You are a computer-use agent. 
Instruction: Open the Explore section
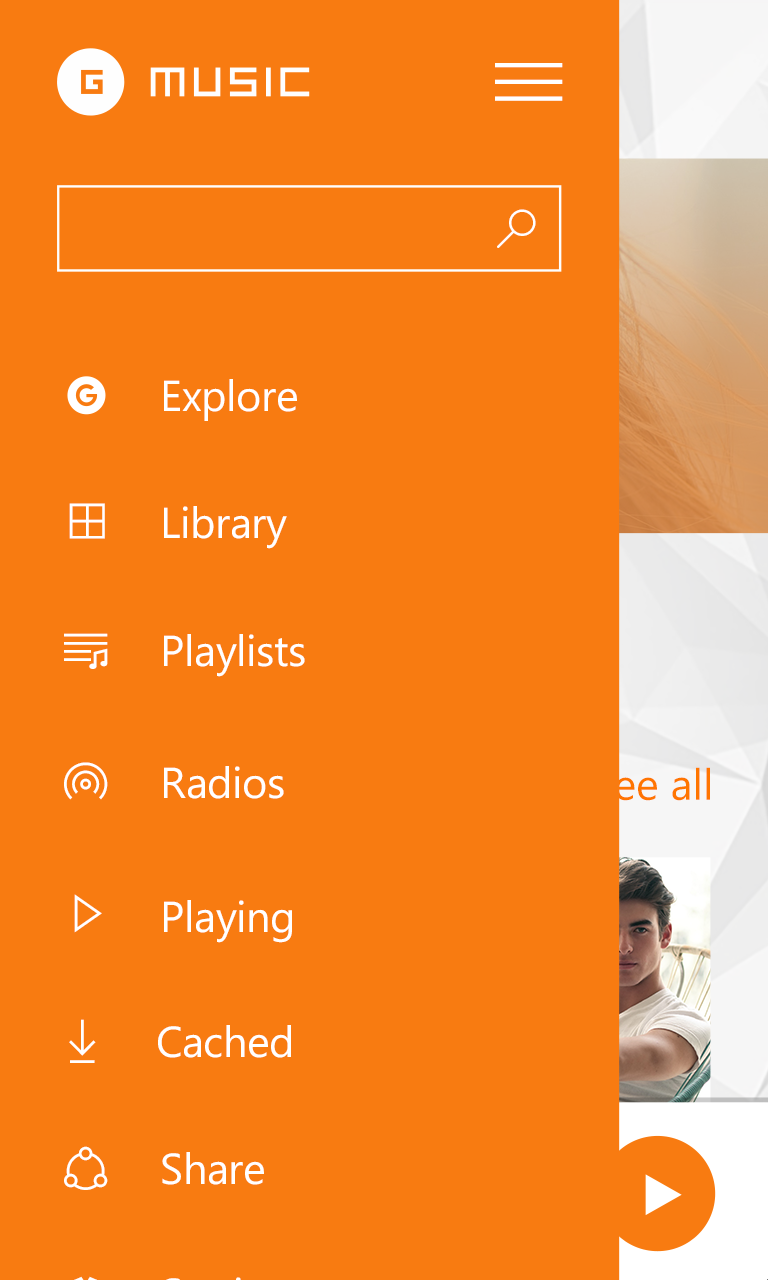click(x=229, y=396)
